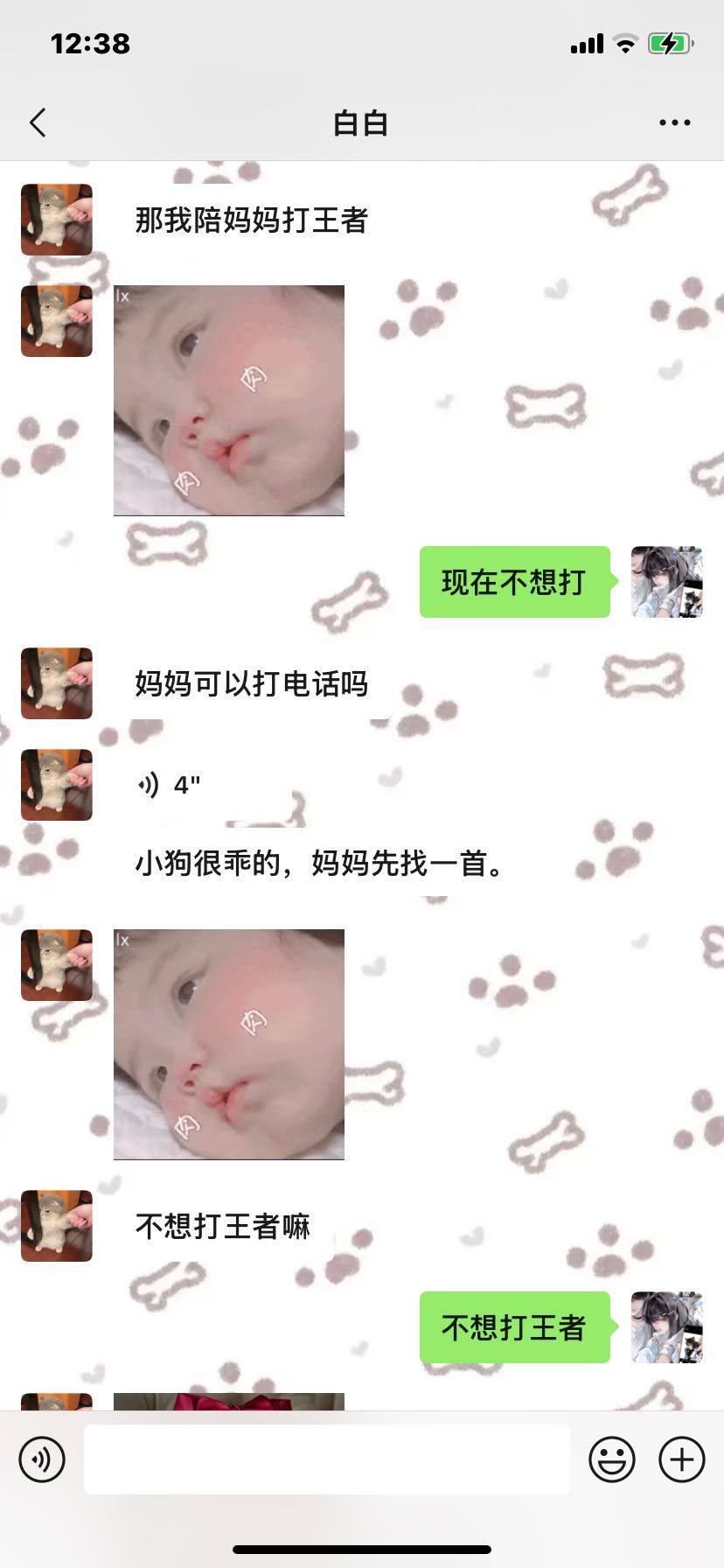This screenshot has width=724, height=1568.
Task: Open the chat overflow menu
Action: click(x=674, y=123)
